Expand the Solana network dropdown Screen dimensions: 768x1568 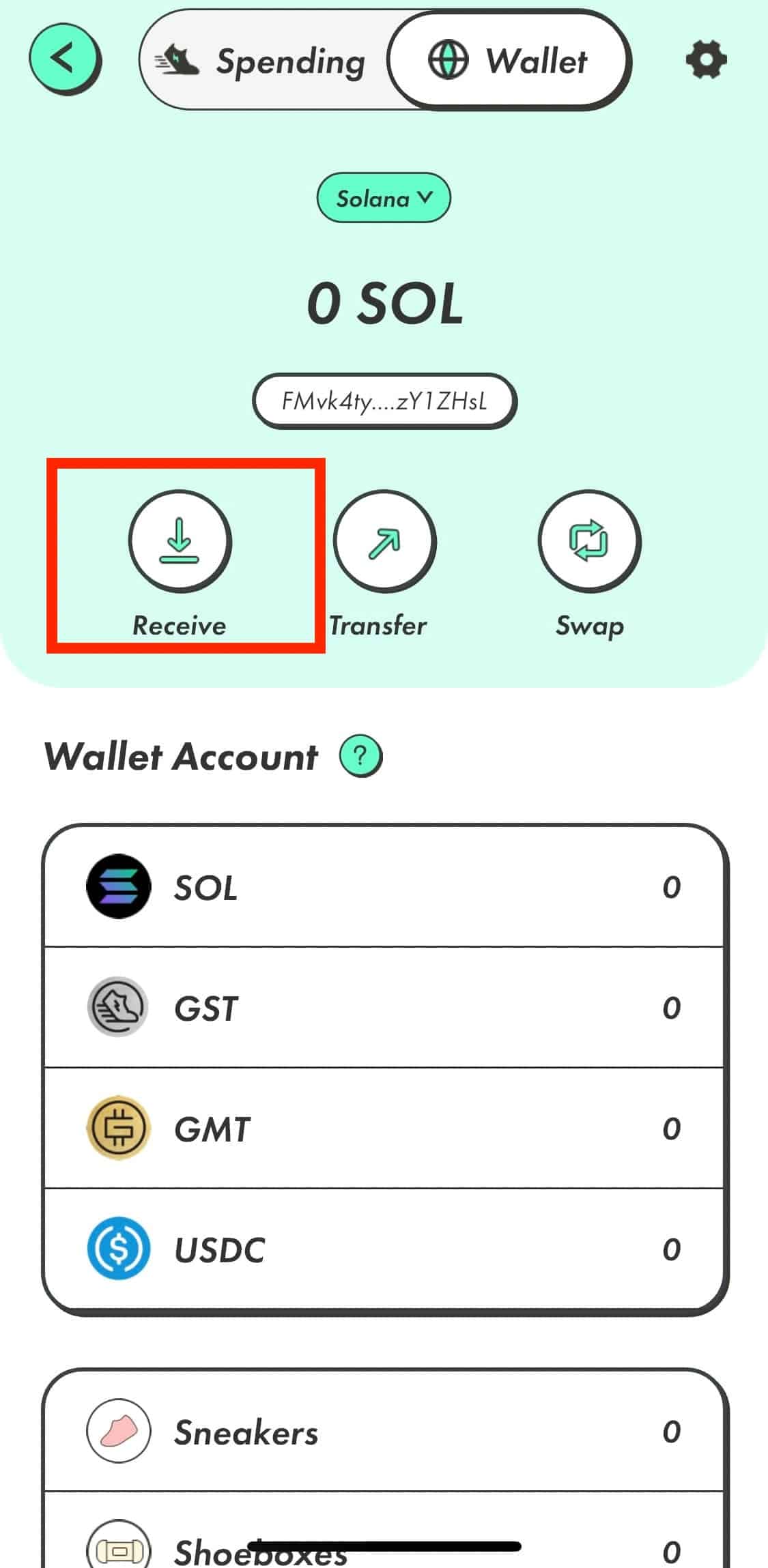[x=384, y=199]
